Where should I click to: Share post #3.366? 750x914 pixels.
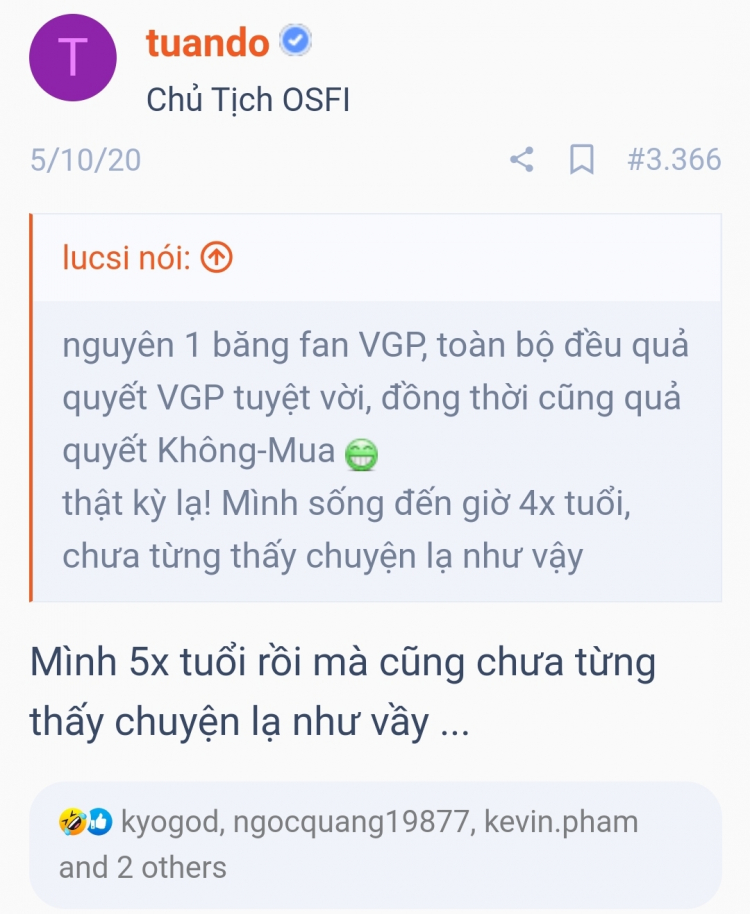521,160
